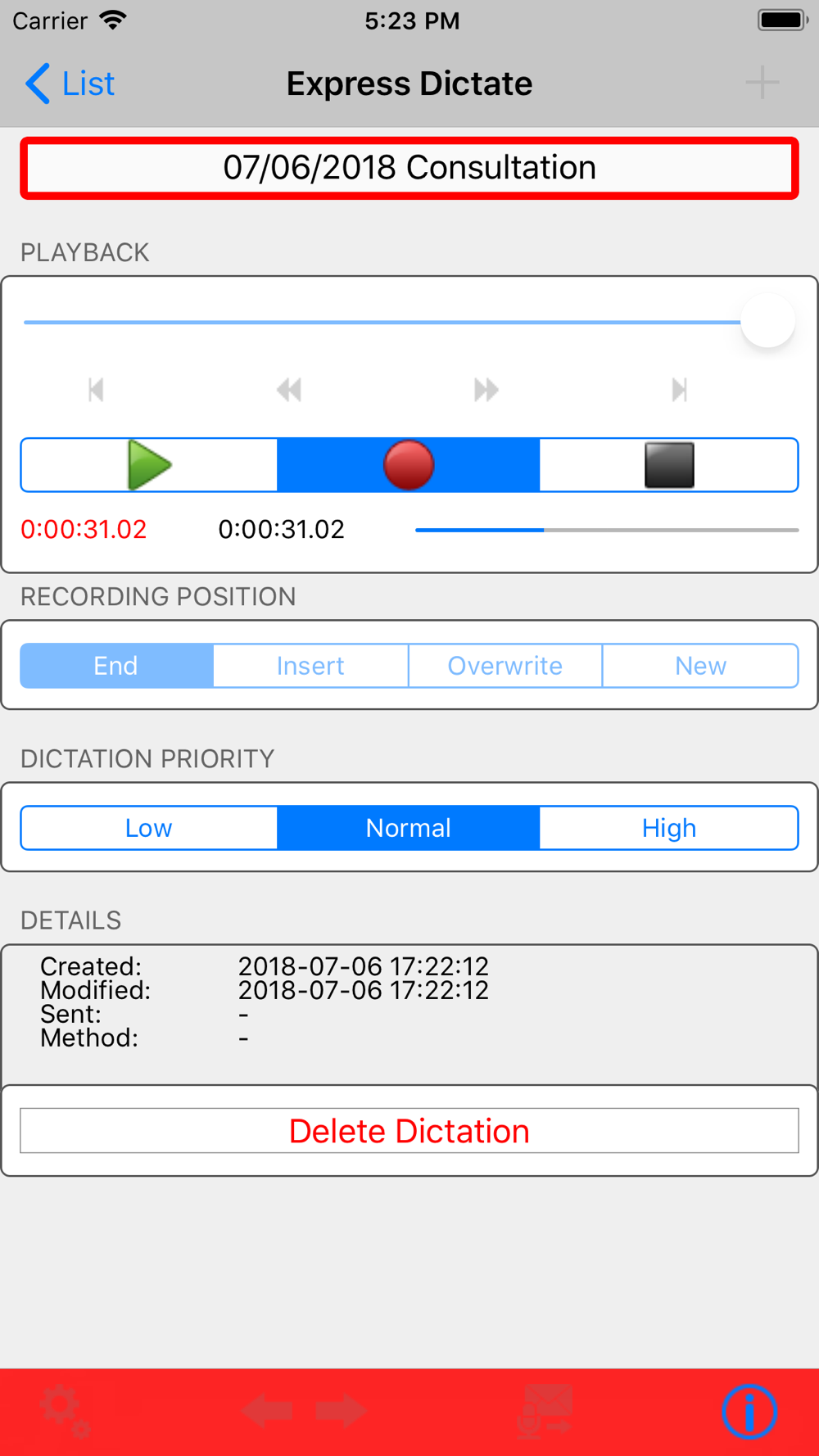Choose New recording position
This screenshot has width=819, height=1456.
point(700,666)
